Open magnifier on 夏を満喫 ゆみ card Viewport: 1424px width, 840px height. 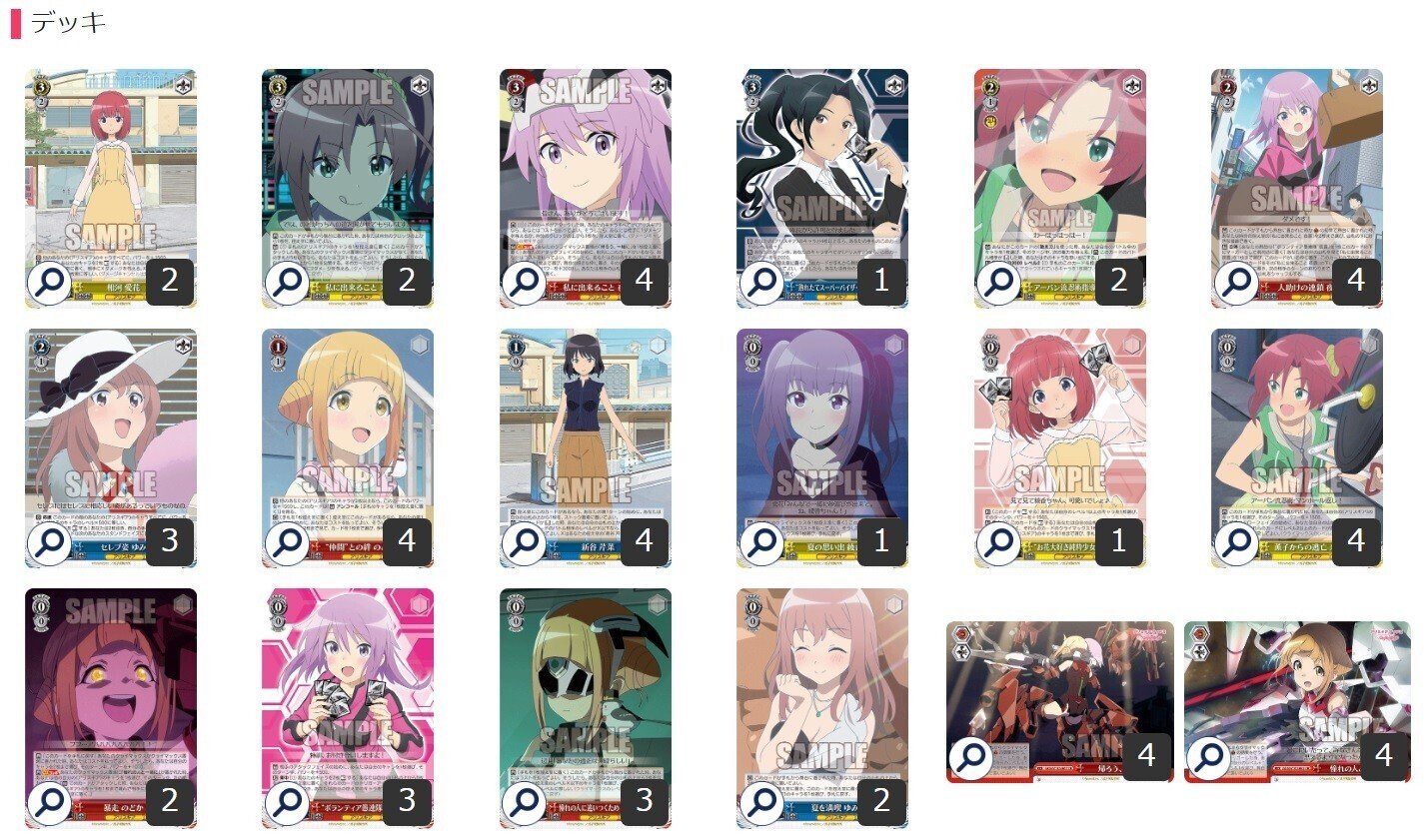(x=761, y=802)
